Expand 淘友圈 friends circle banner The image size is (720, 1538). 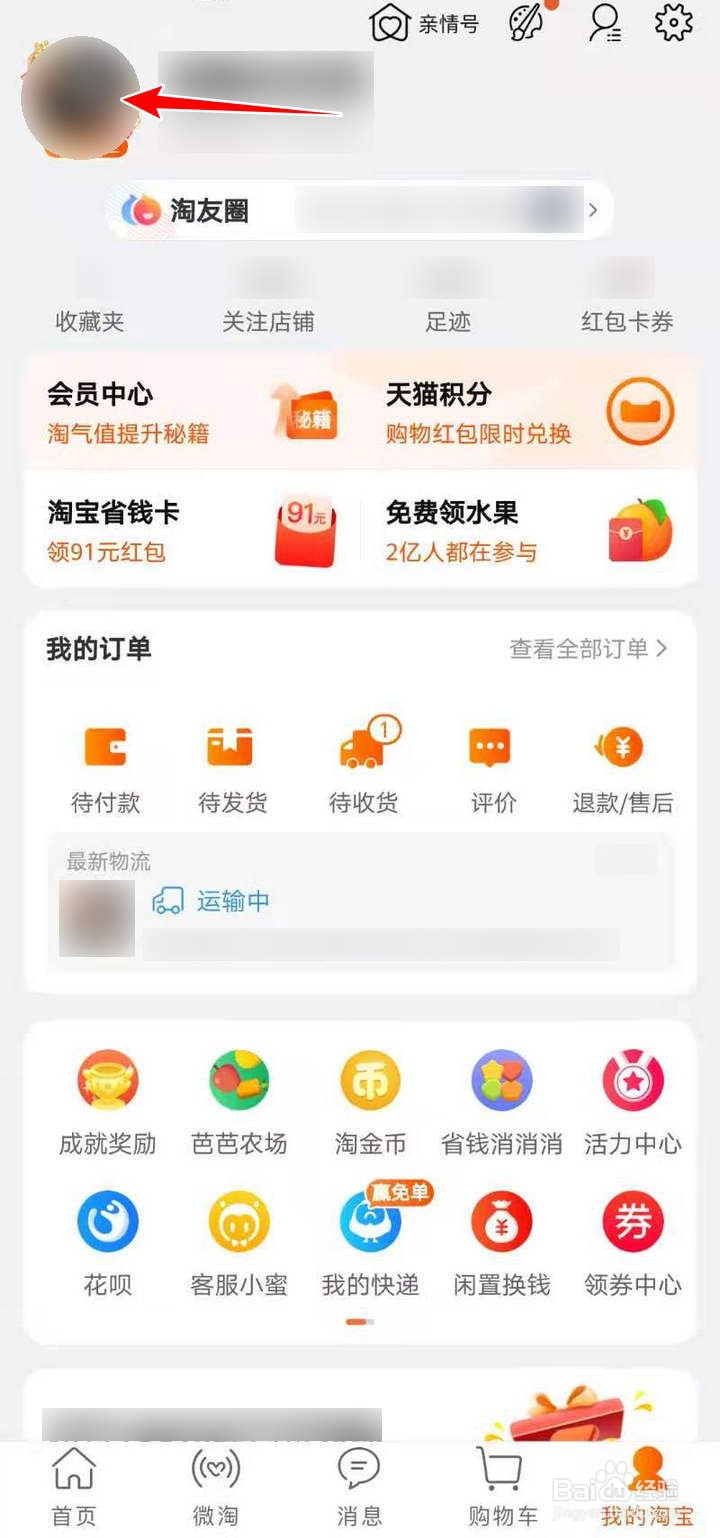pos(360,209)
